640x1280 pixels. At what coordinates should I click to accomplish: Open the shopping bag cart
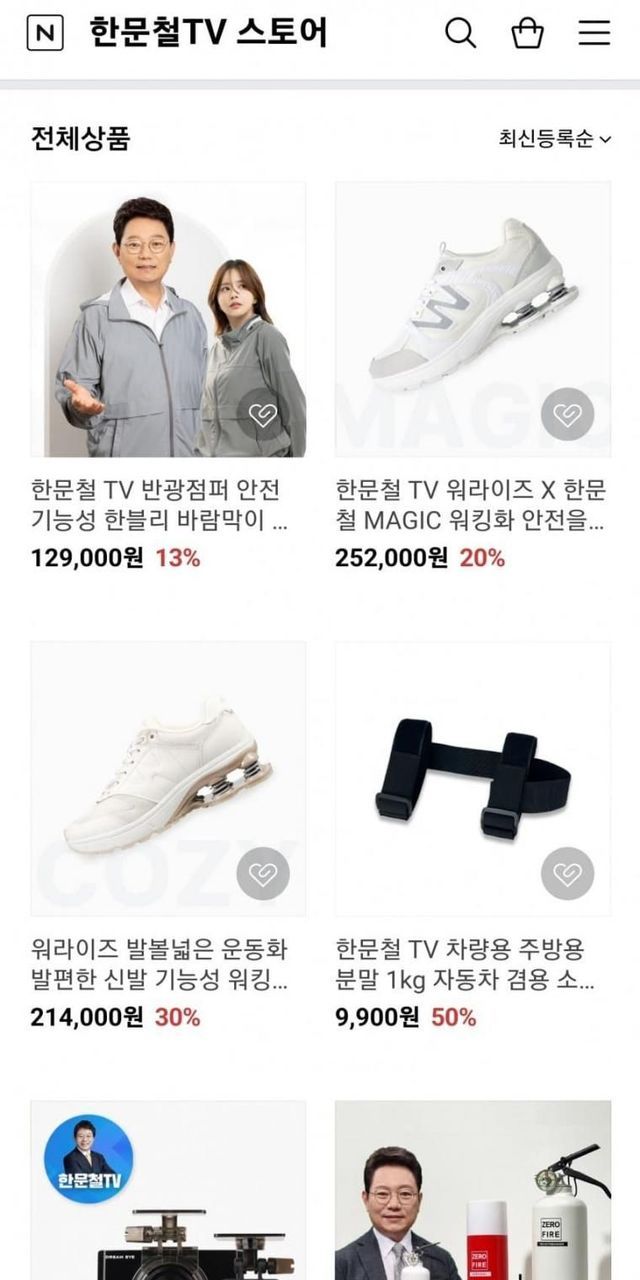527,33
